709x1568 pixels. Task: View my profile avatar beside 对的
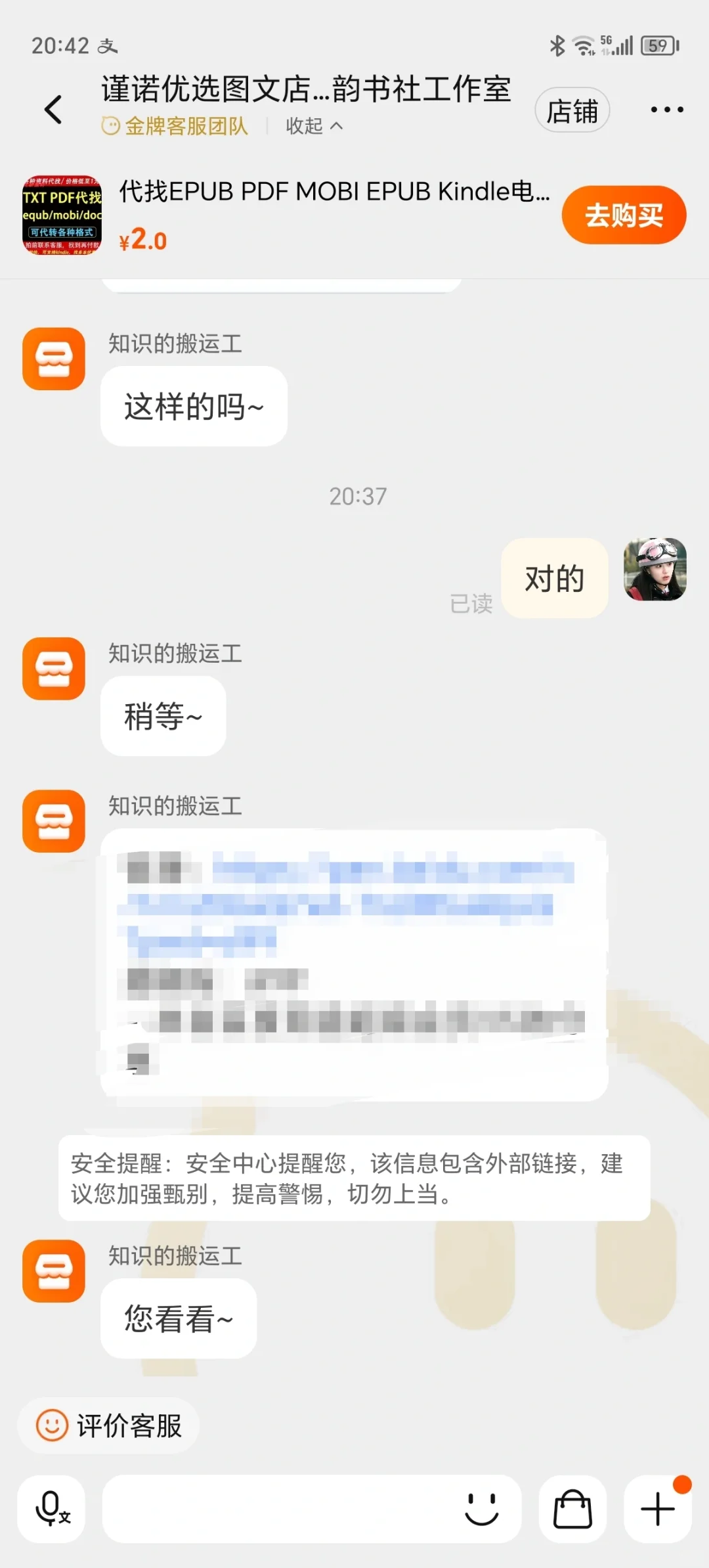coord(655,570)
